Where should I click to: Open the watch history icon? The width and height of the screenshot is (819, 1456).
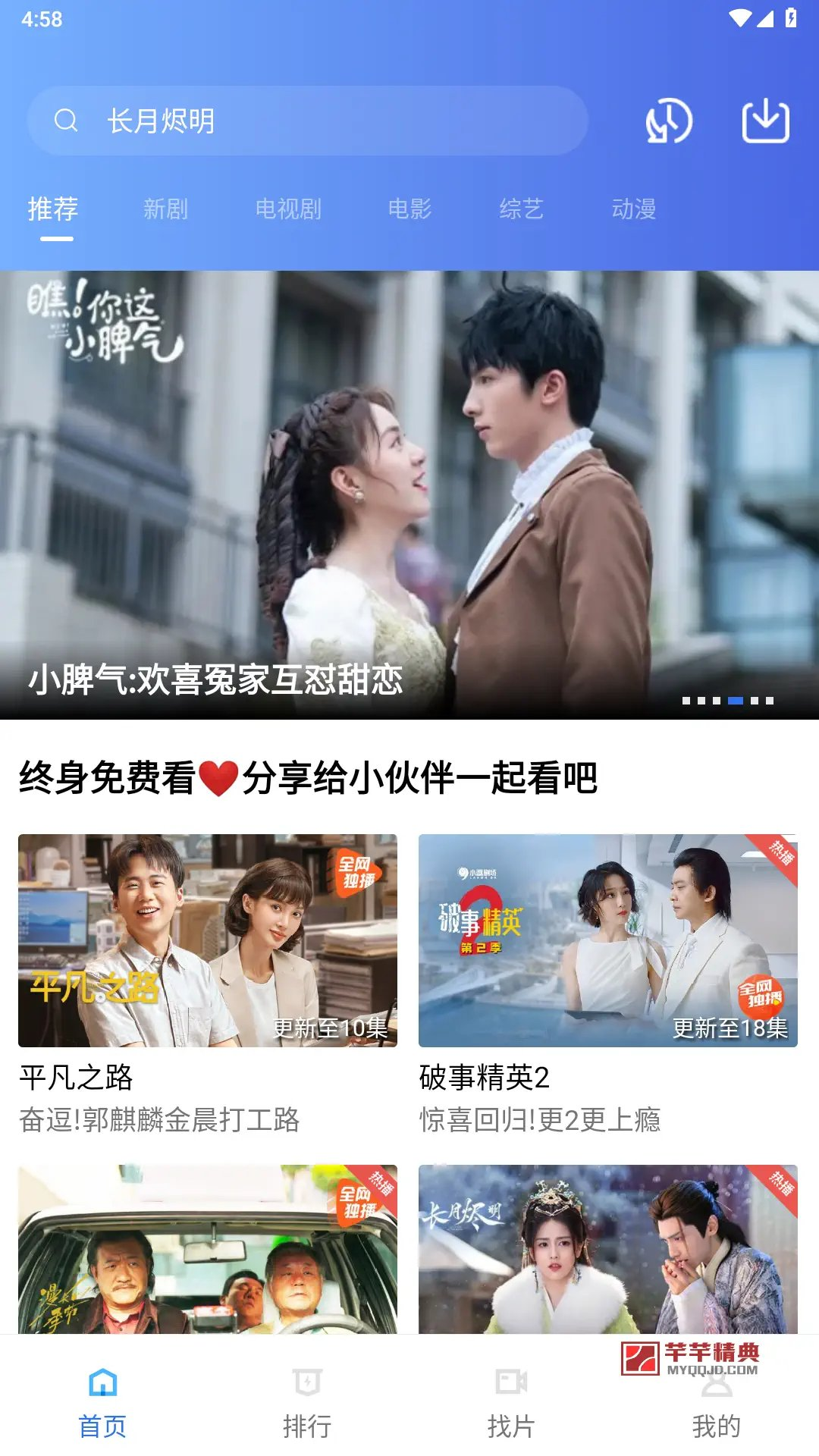668,121
